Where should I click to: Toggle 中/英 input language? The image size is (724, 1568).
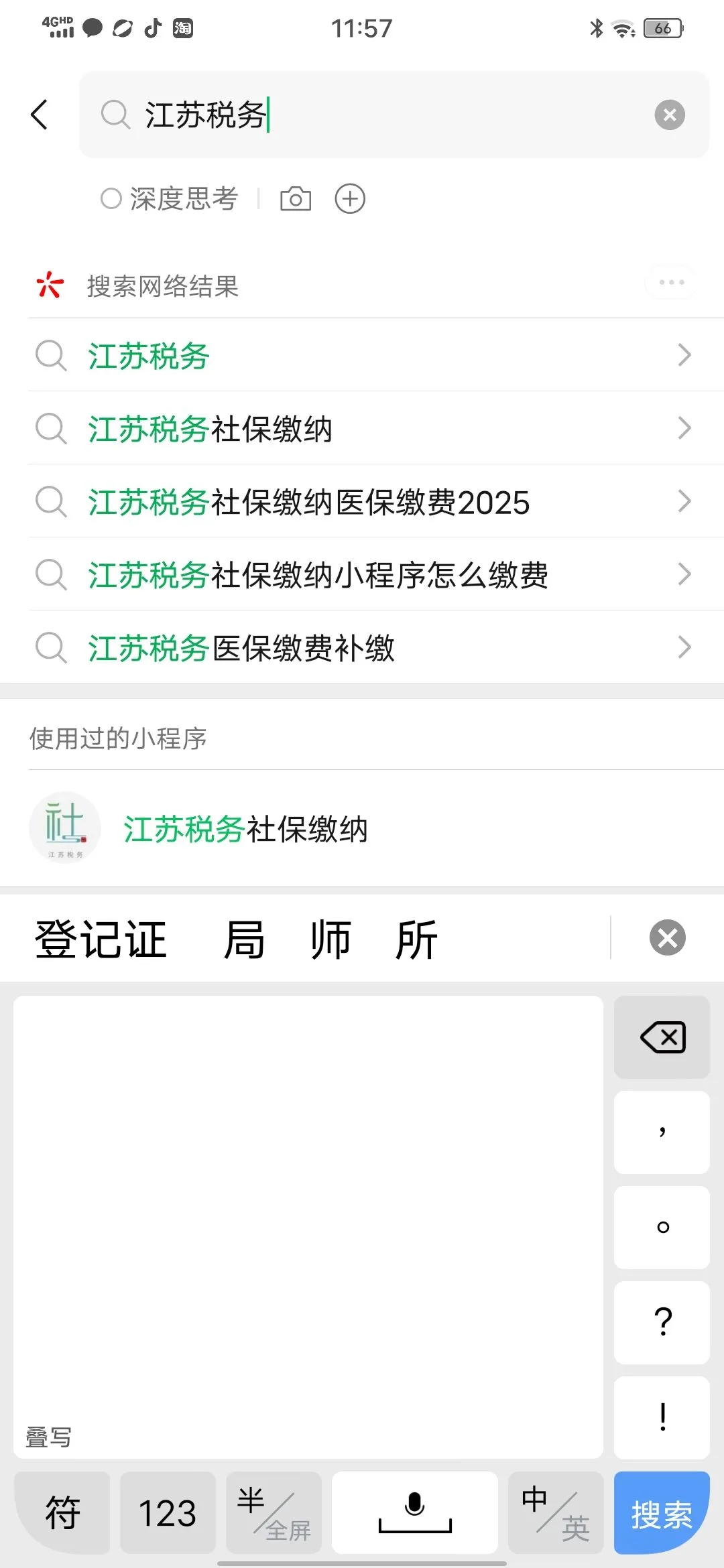(556, 1513)
